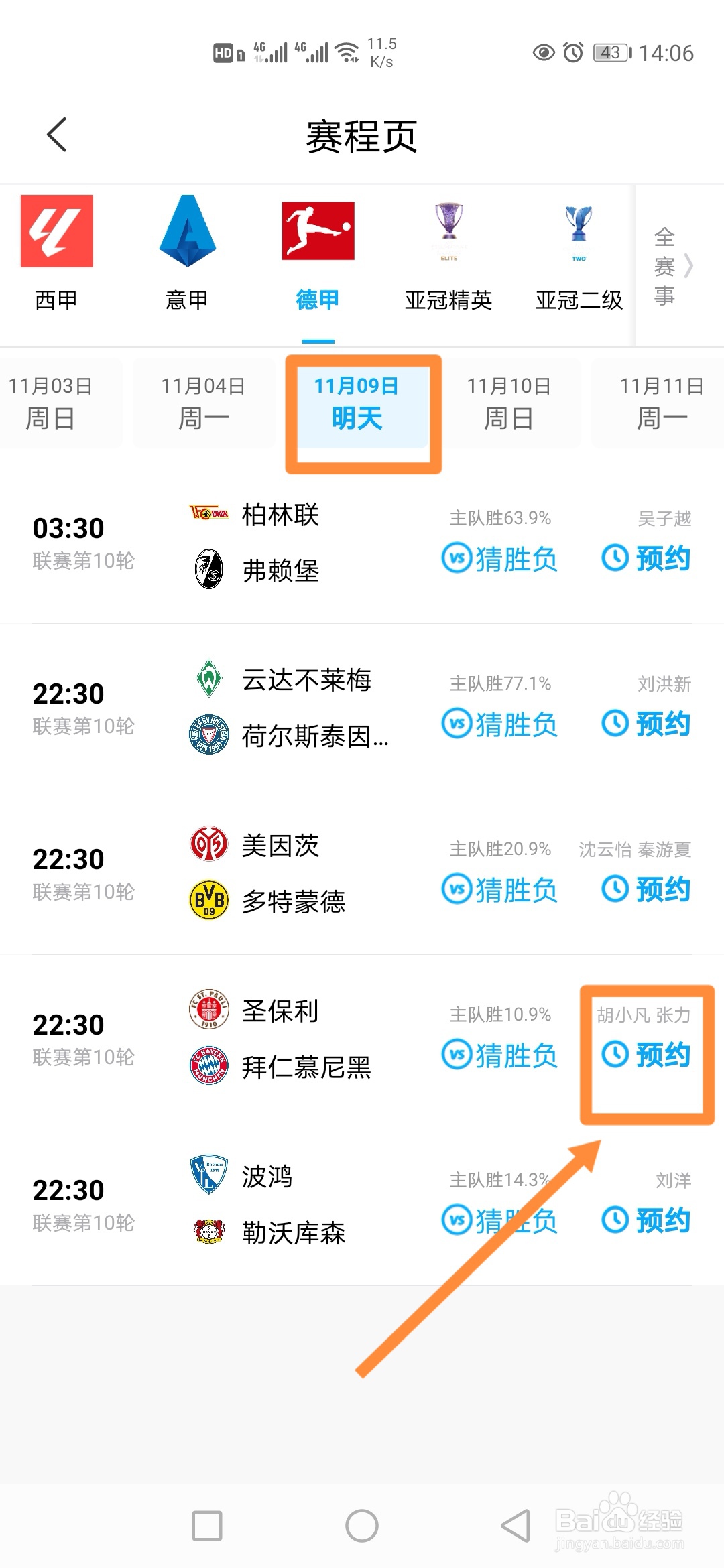Switch to the 11月10日 周日 date tab

tap(507, 402)
